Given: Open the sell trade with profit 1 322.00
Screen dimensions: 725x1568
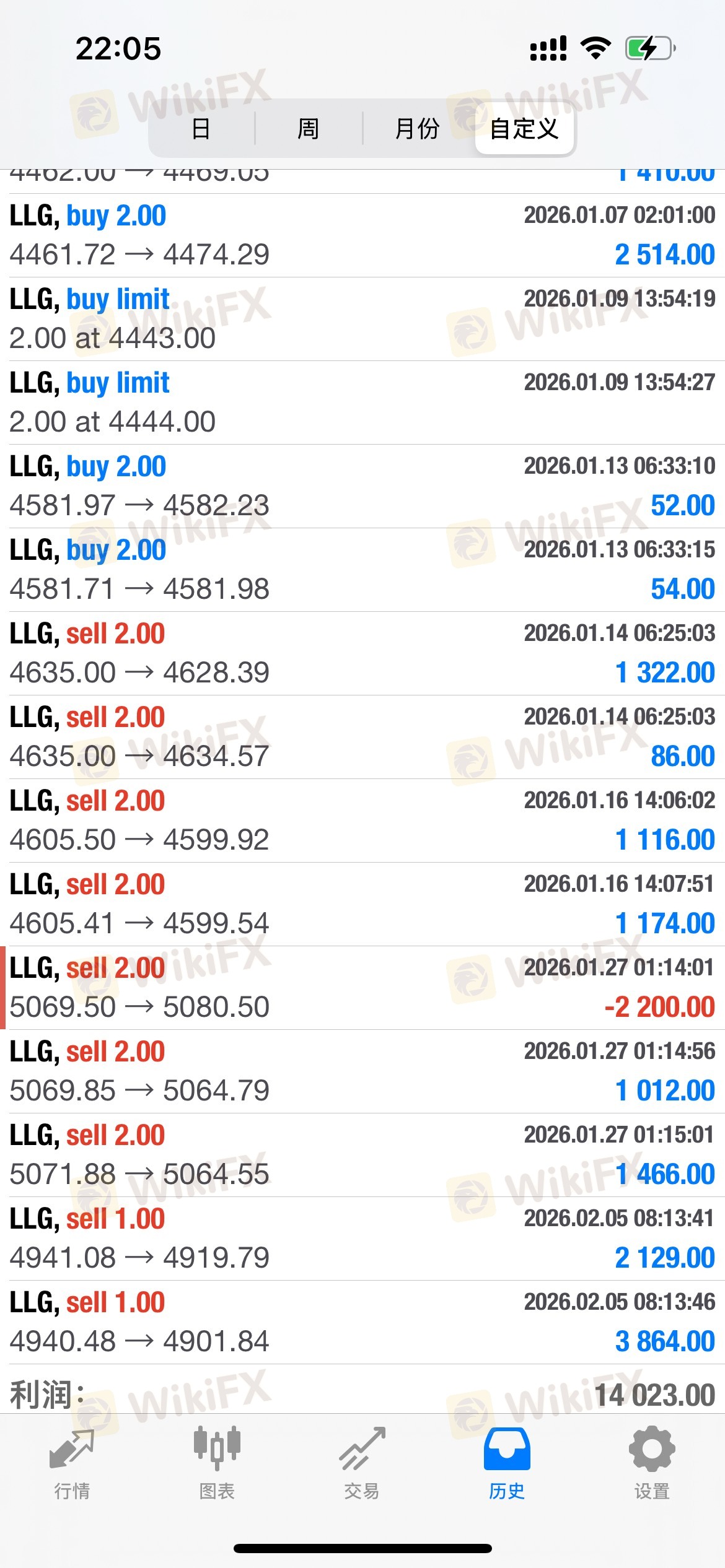Looking at the screenshot, I should [x=362, y=653].
